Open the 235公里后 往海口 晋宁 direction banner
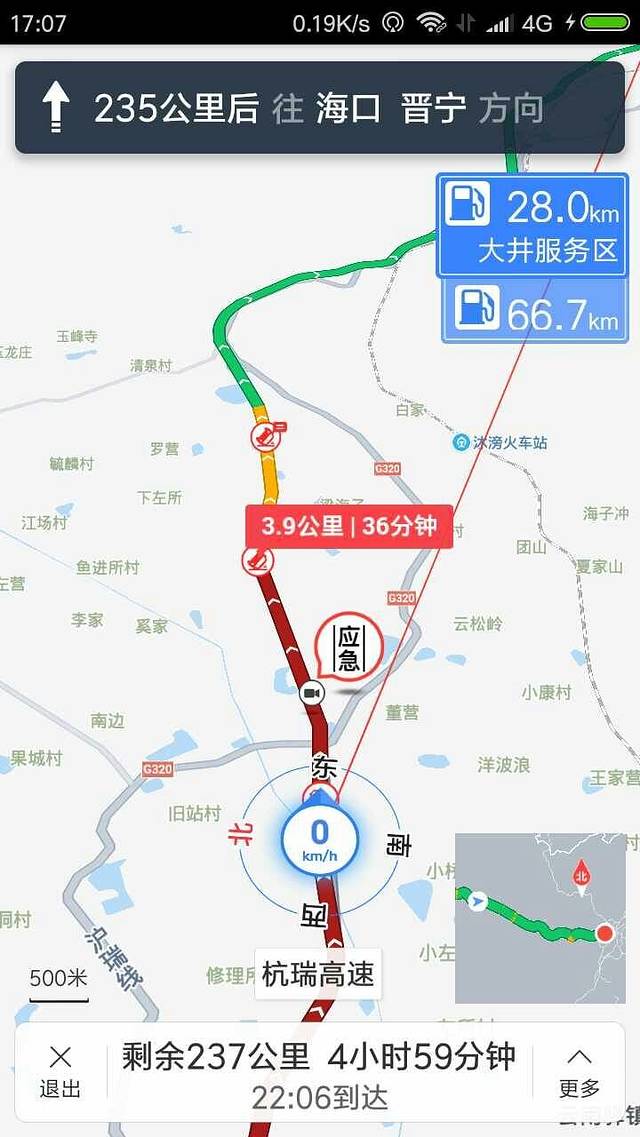 coord(319,108)
